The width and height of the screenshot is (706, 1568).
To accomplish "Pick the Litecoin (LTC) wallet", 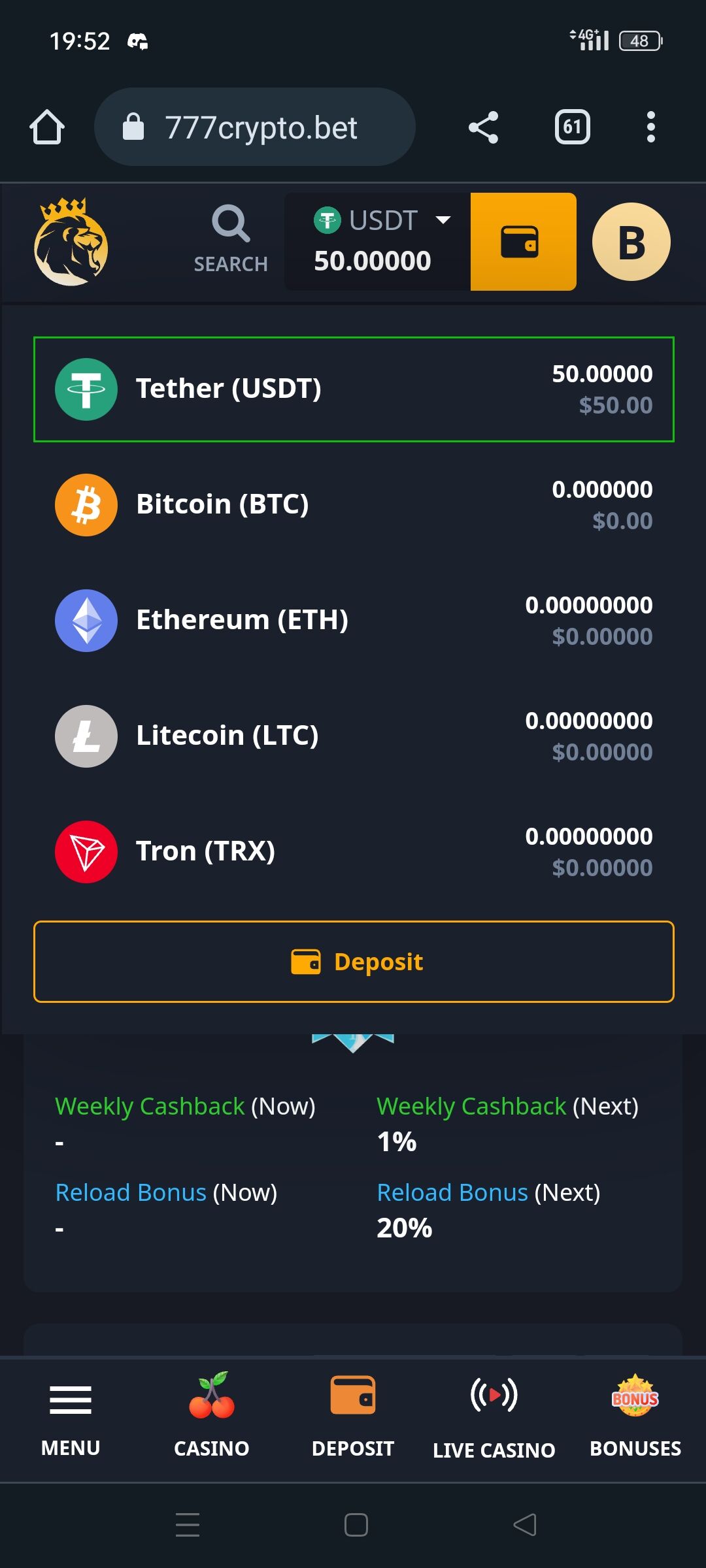I will [354, 736].
